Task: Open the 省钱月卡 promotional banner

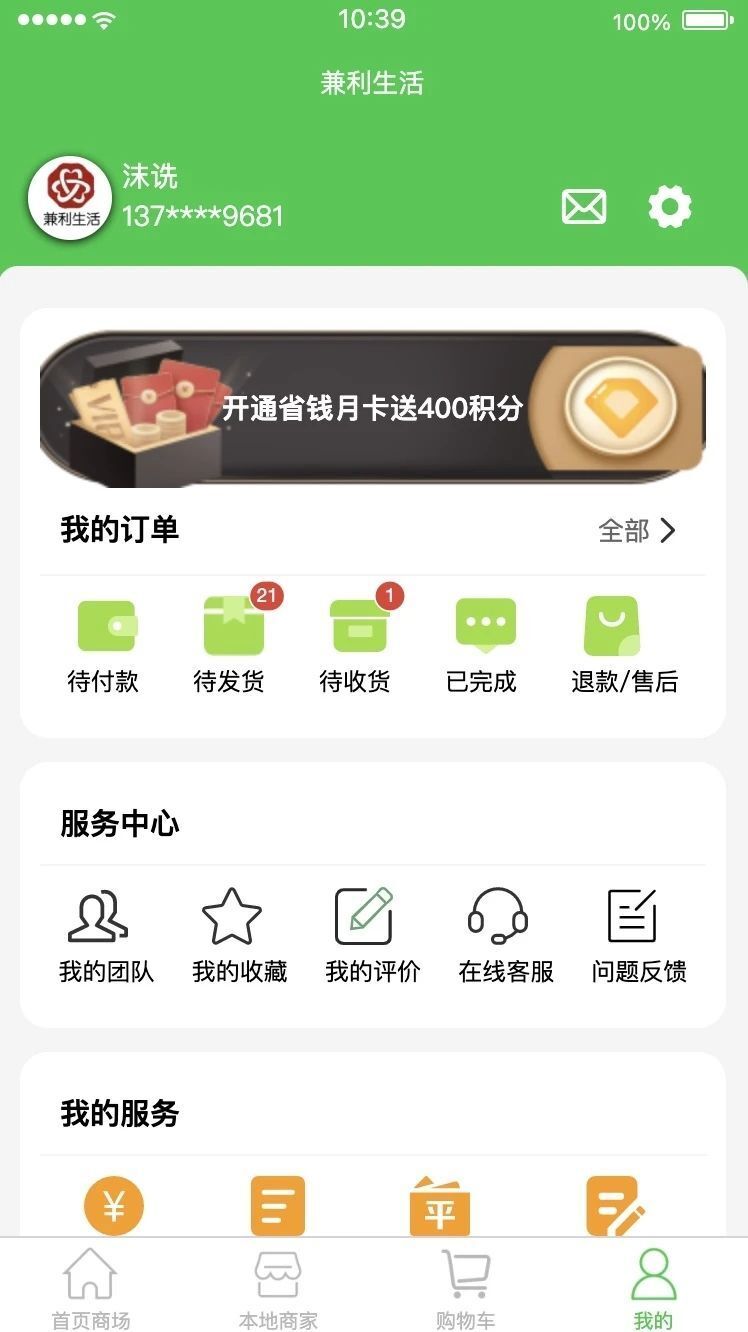Action: (374, 410)
